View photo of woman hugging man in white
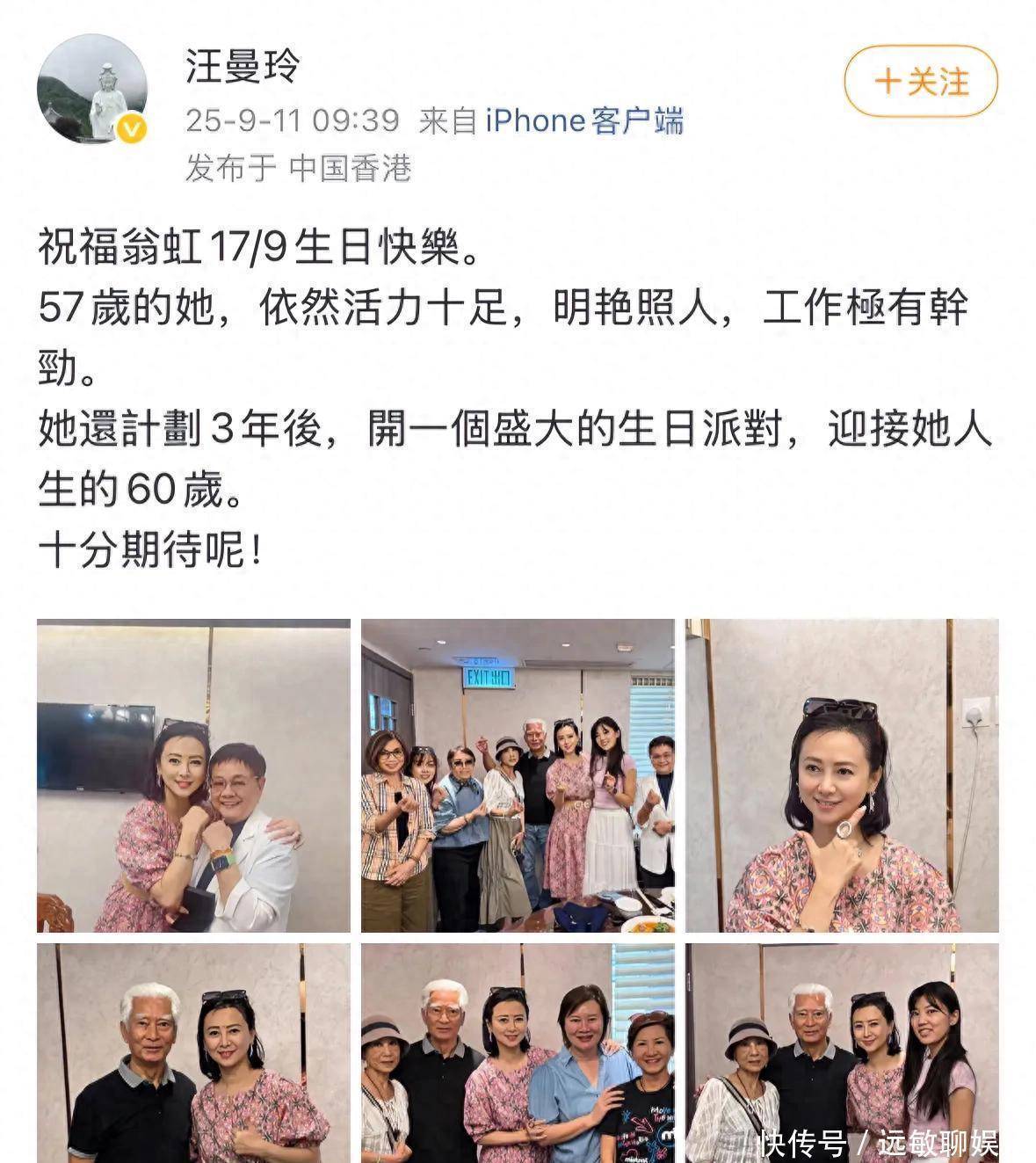The image size is (1036, 1163). click(193, 775)
